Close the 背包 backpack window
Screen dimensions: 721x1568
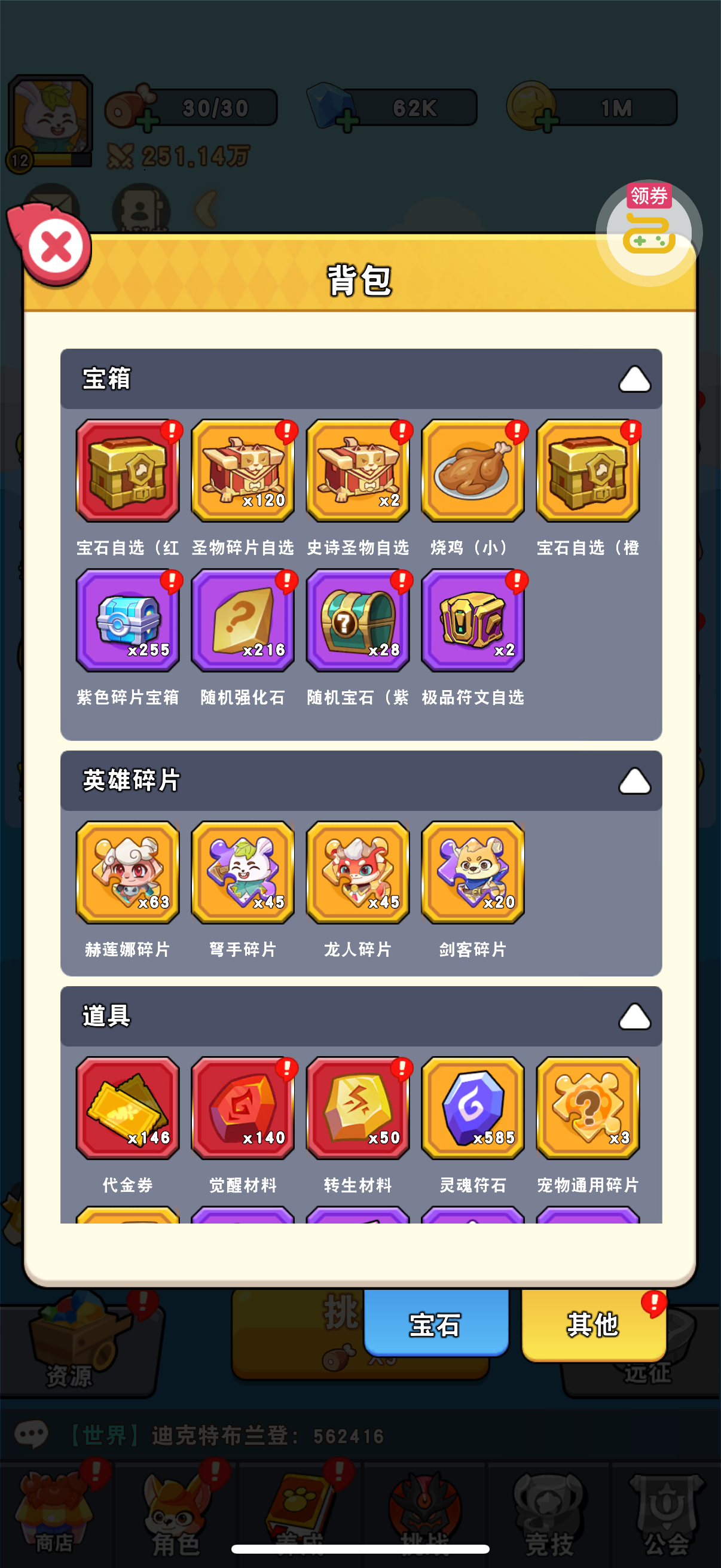pos(57,248)
